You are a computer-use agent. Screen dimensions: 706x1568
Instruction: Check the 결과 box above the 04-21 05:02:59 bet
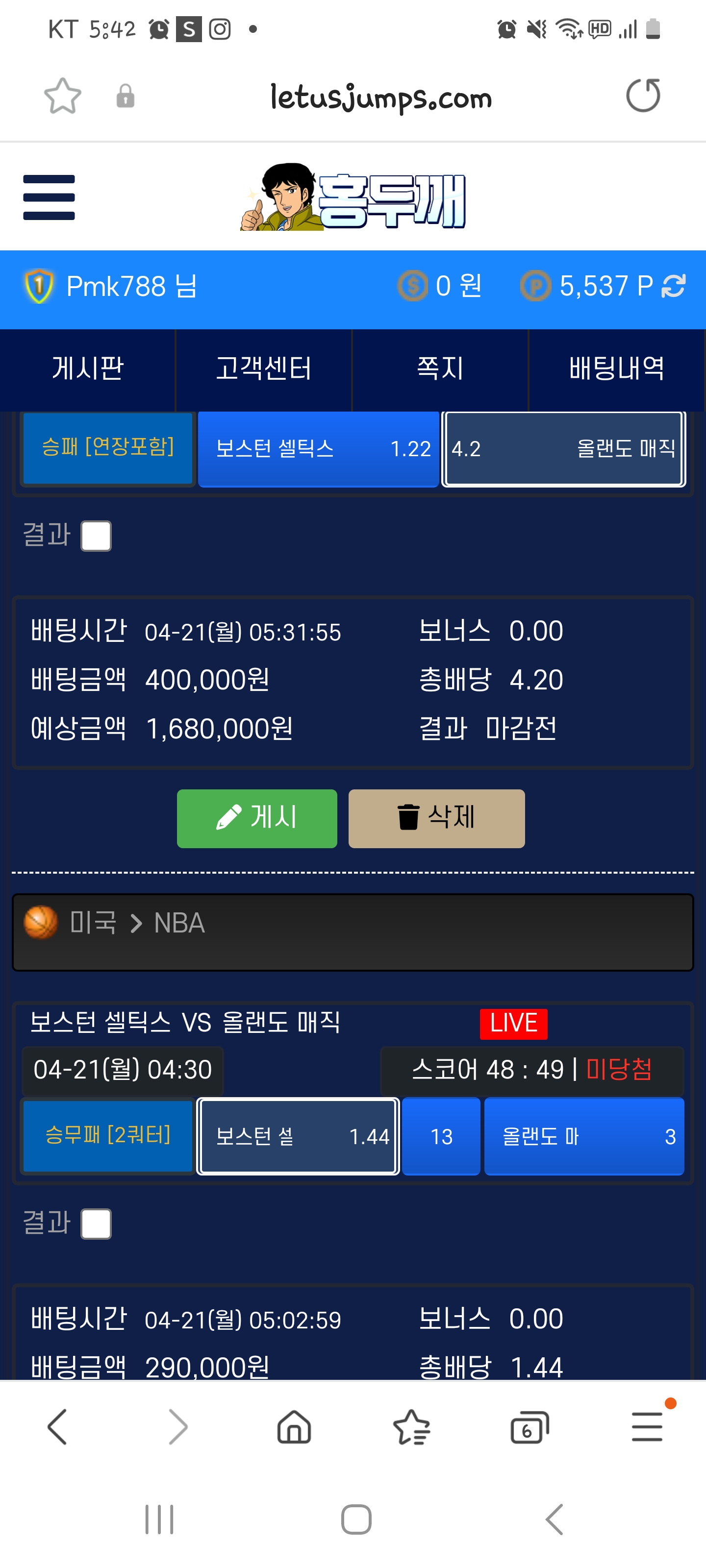coord(96,1224)
